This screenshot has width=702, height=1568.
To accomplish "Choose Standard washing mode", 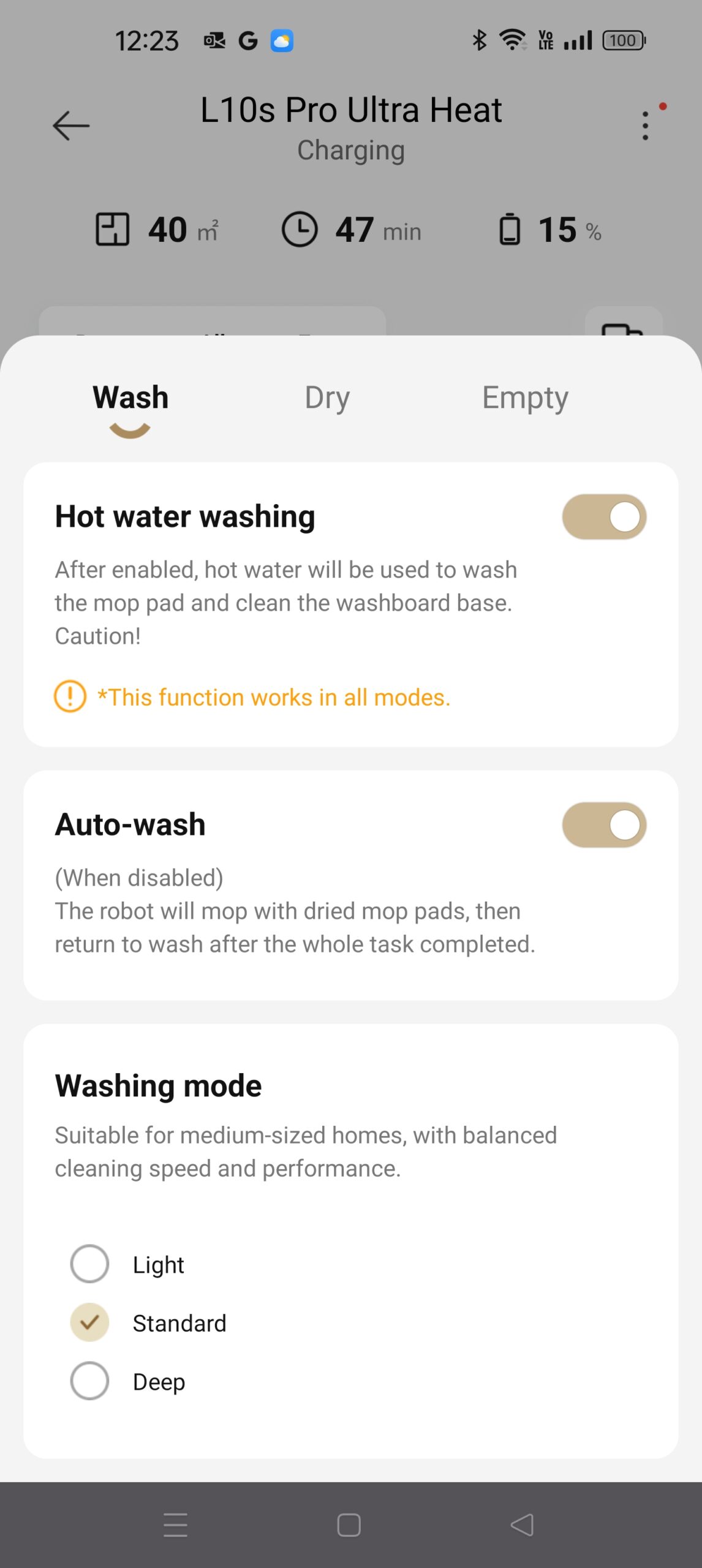I will click(90, 1322).
